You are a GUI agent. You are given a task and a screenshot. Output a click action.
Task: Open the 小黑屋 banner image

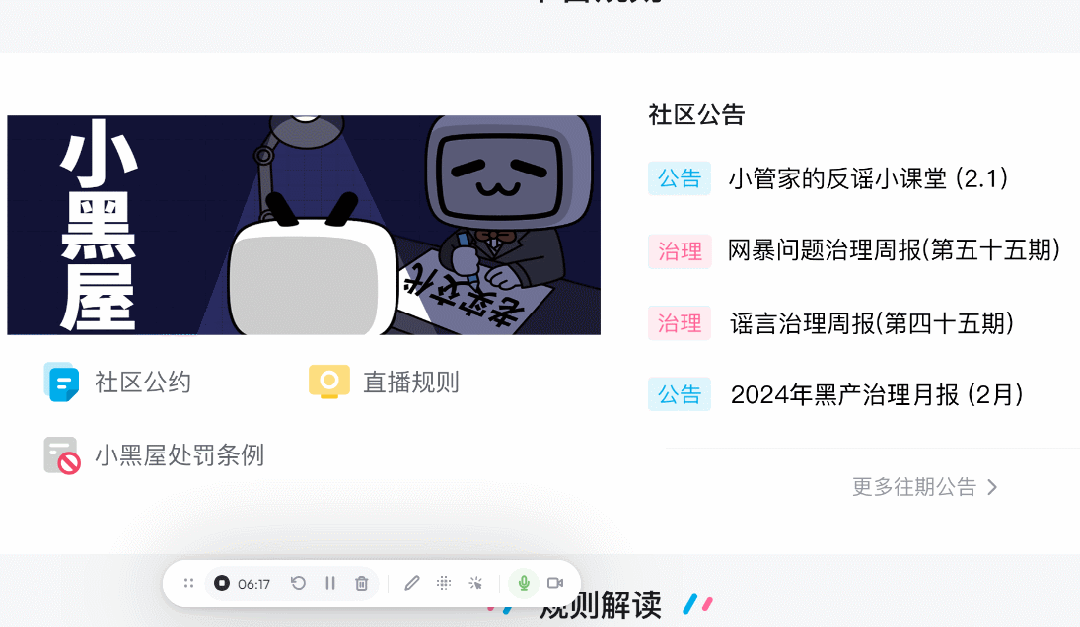point(304,225)
